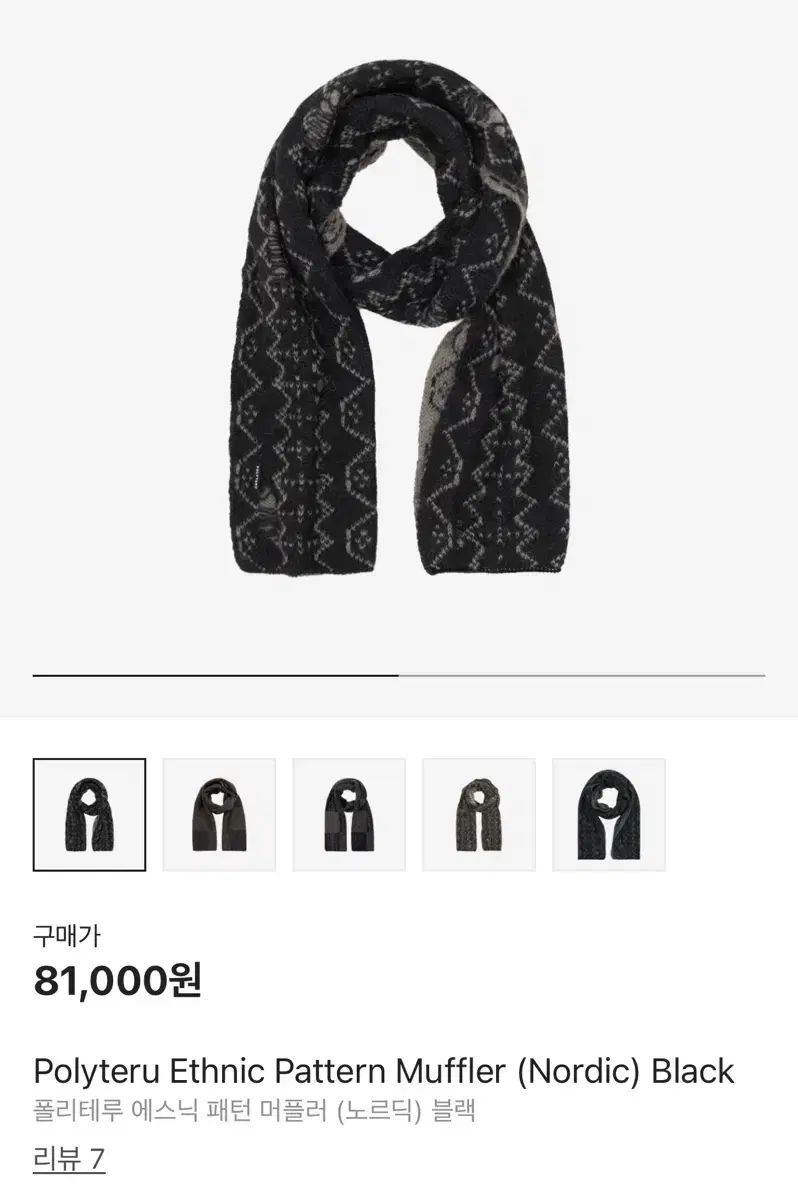Open the 리뷰 7 reviews link
The height and width of the screenshot is (1200, 798).
69,1158
